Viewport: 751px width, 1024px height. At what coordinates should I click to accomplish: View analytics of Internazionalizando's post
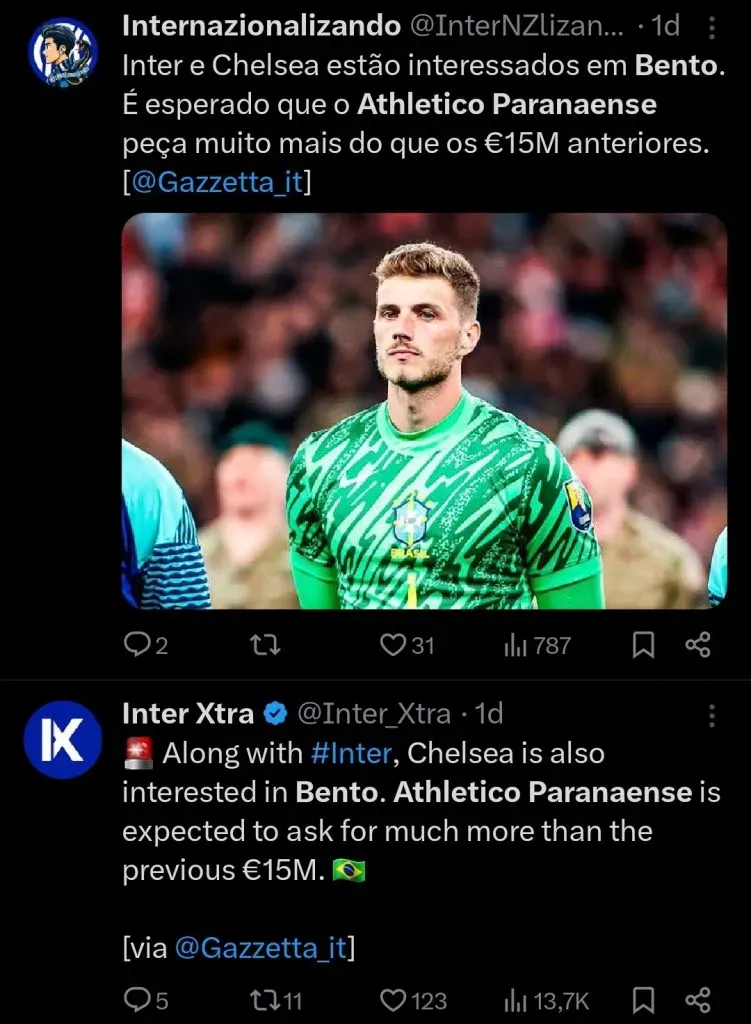[x=515, y=646]
